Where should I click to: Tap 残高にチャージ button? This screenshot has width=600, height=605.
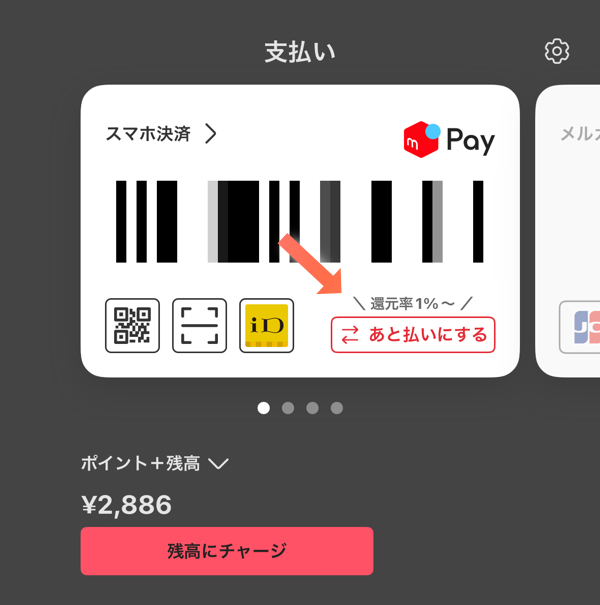click(x=227, y=551)
